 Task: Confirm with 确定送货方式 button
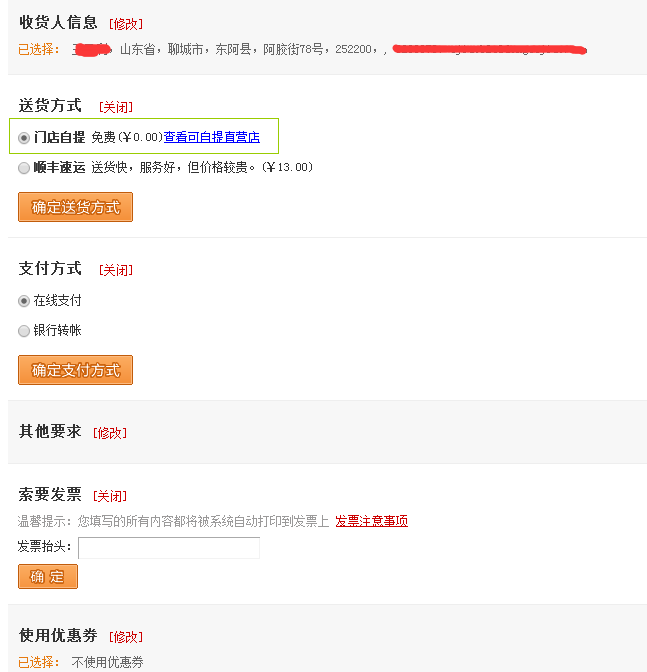coord(75,207)
